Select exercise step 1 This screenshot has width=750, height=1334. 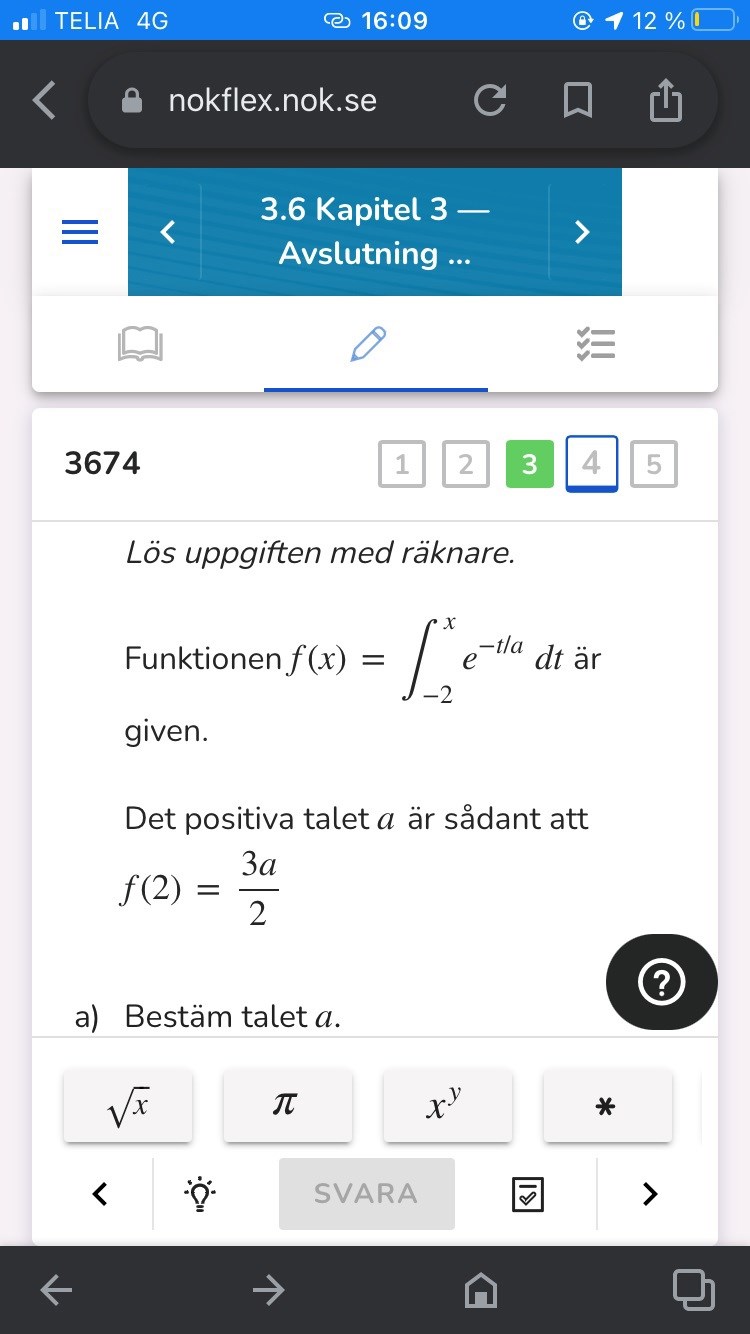(402, 464)
